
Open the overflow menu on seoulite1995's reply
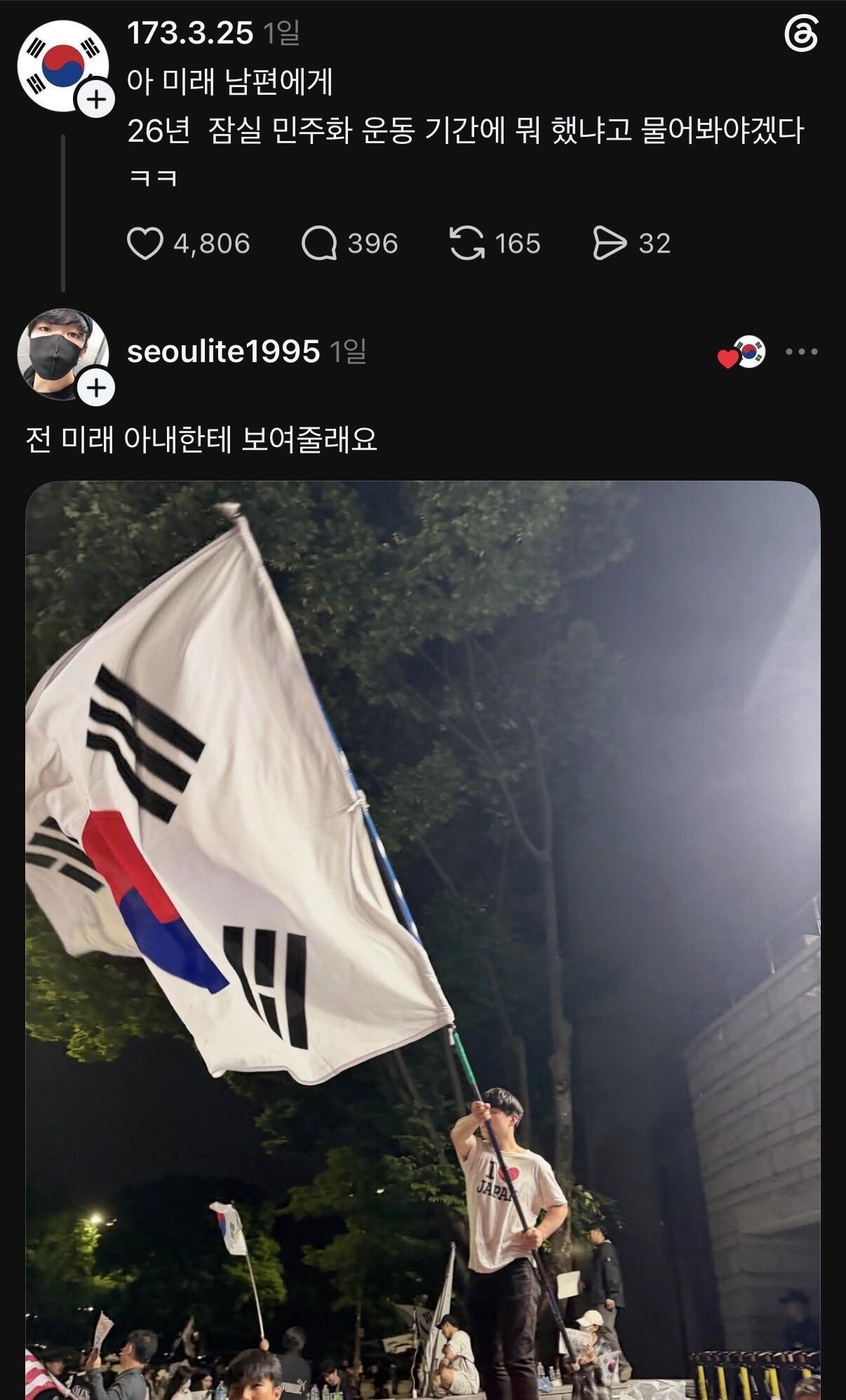[802, 352]
